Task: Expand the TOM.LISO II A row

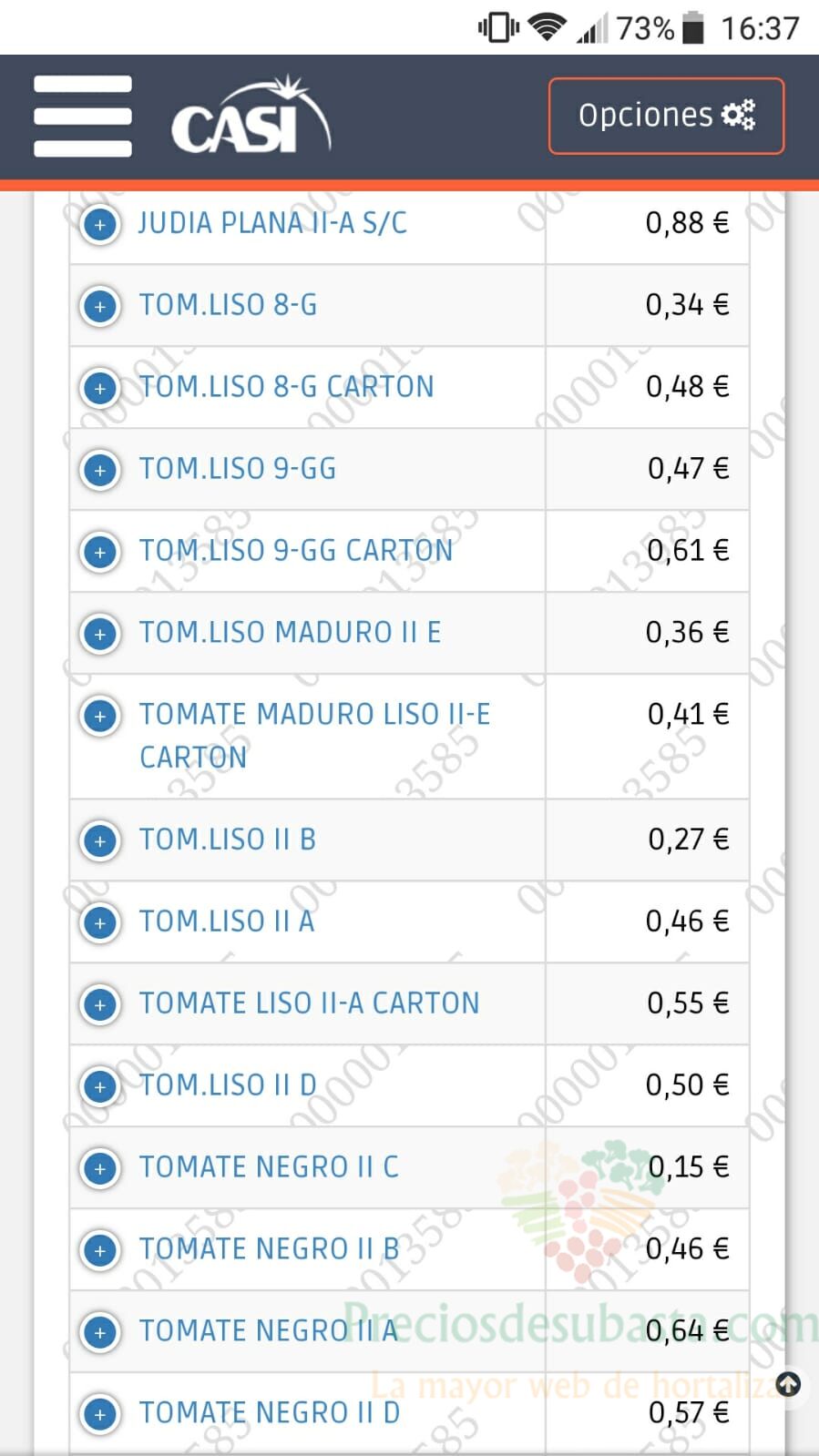Action: click(100, 922)
